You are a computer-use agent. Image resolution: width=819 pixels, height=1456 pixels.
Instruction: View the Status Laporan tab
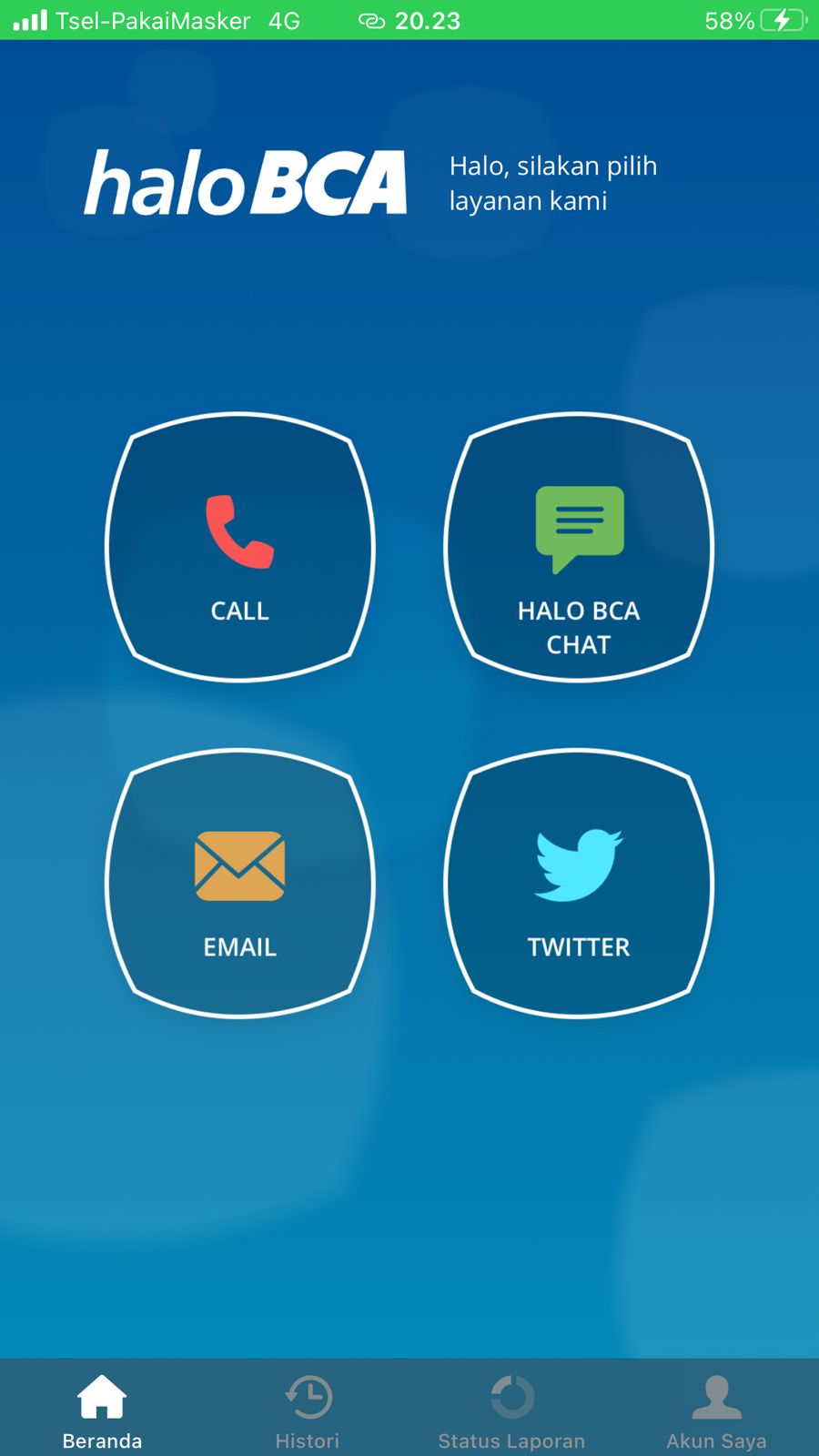coord(511,1409)
